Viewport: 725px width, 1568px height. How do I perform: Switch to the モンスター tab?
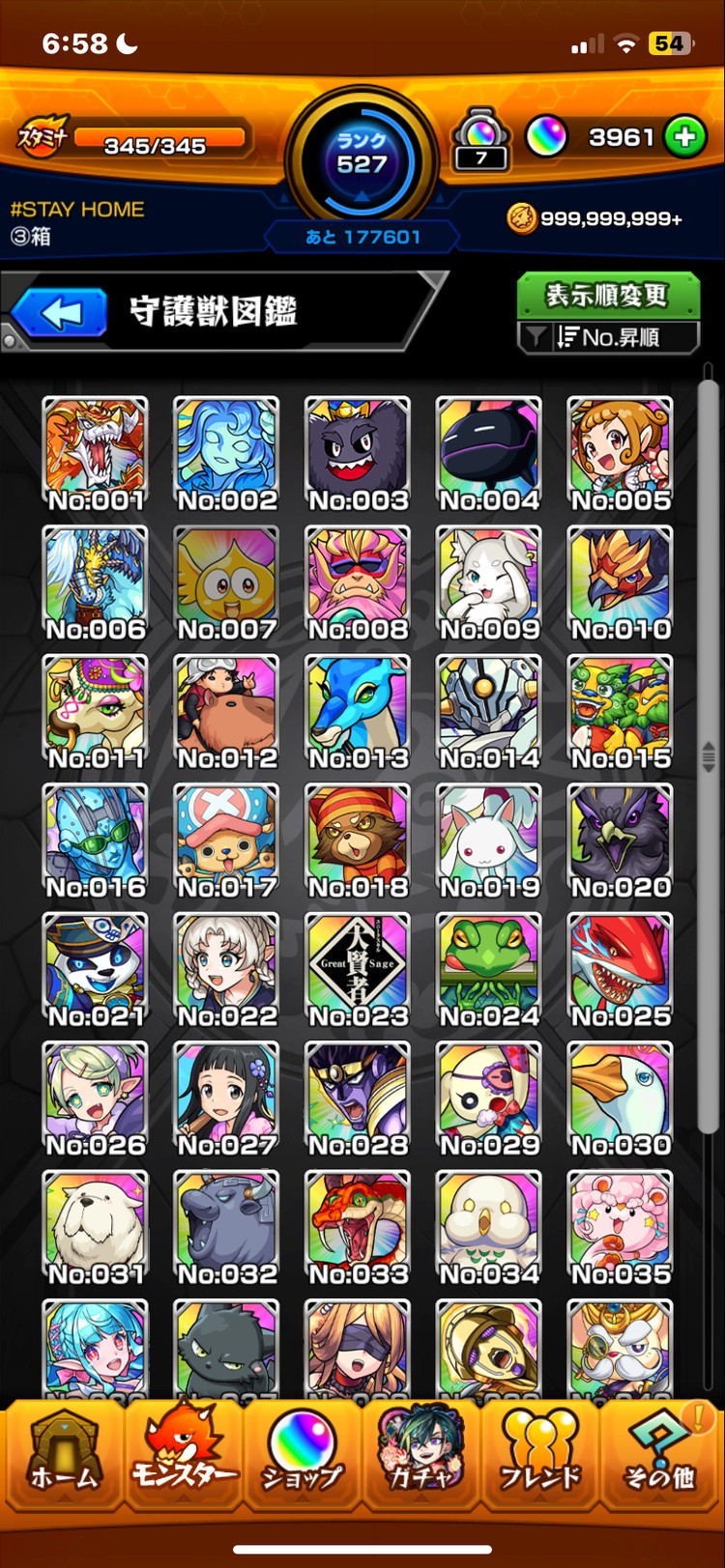pyautogui.click(x=184, y=1459)
